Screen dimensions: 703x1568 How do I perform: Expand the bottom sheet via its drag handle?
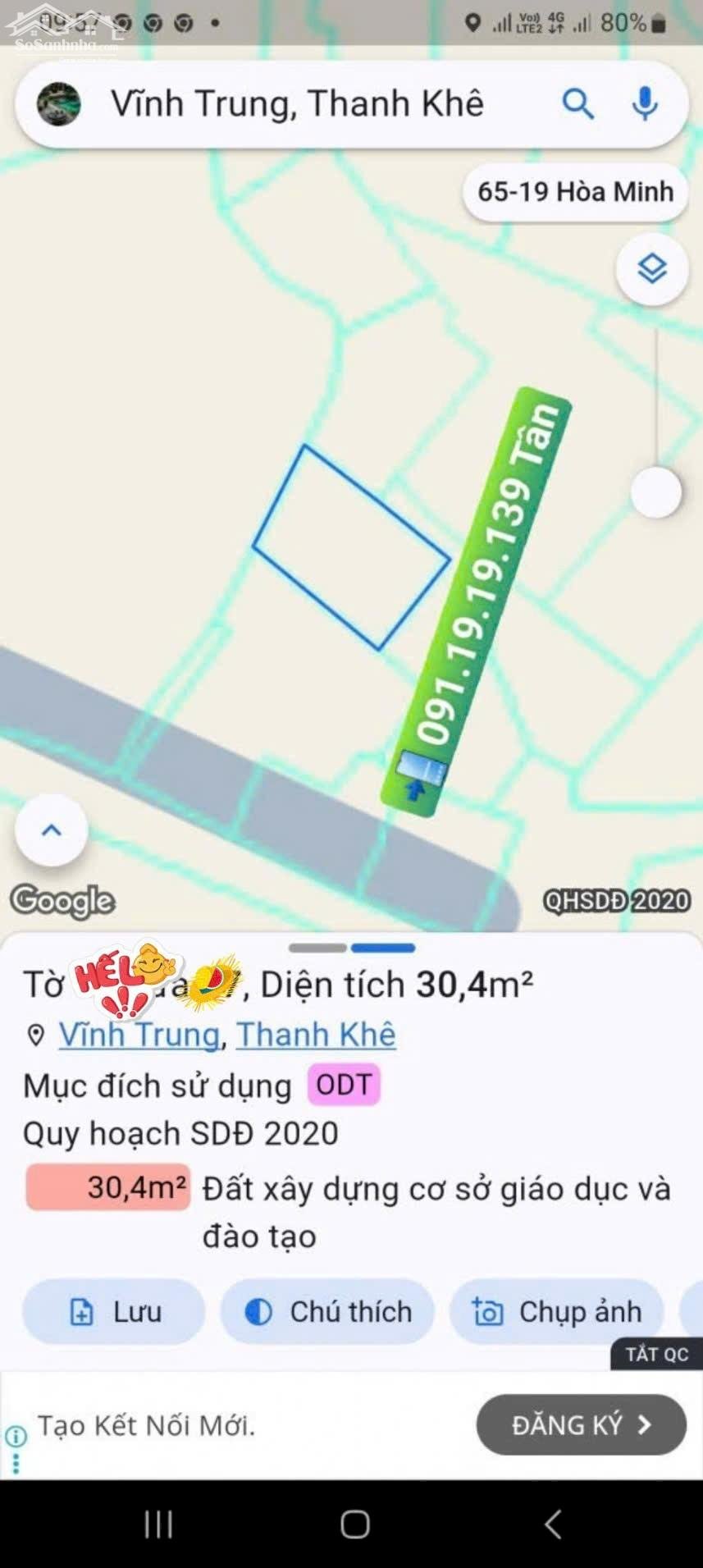point(353,947)
